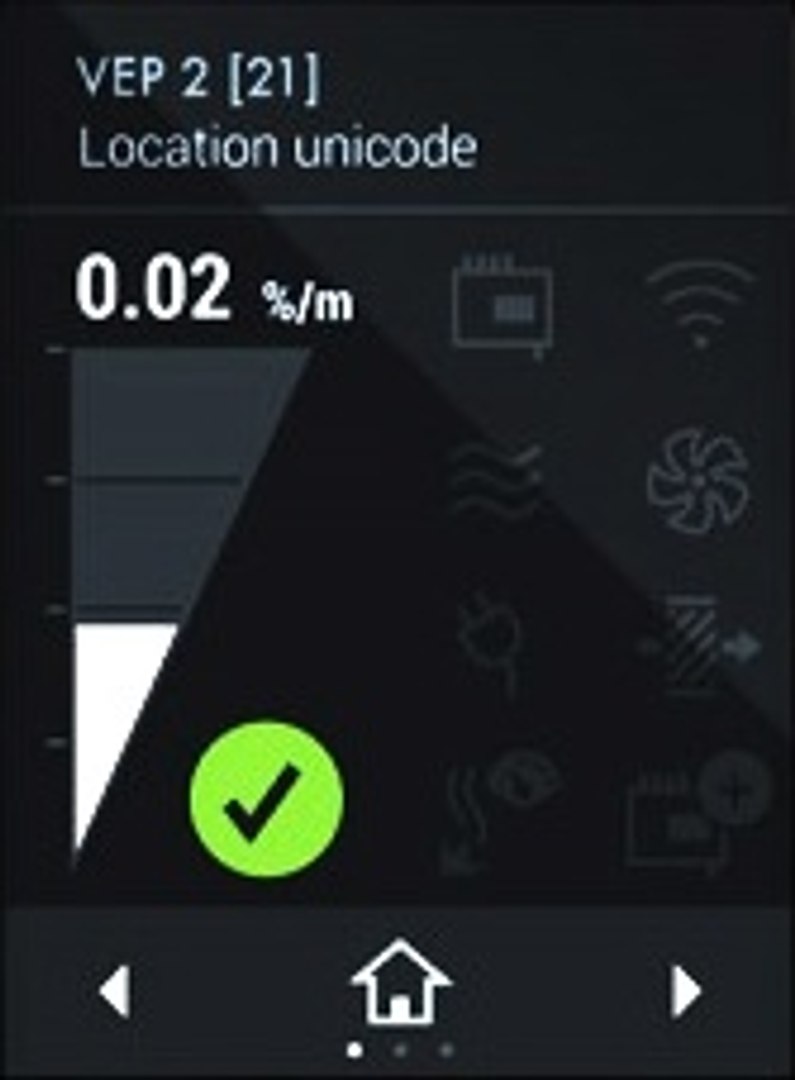Go to the previous screen with left arrow
The image size is (795, 1080).
(115, 992)
